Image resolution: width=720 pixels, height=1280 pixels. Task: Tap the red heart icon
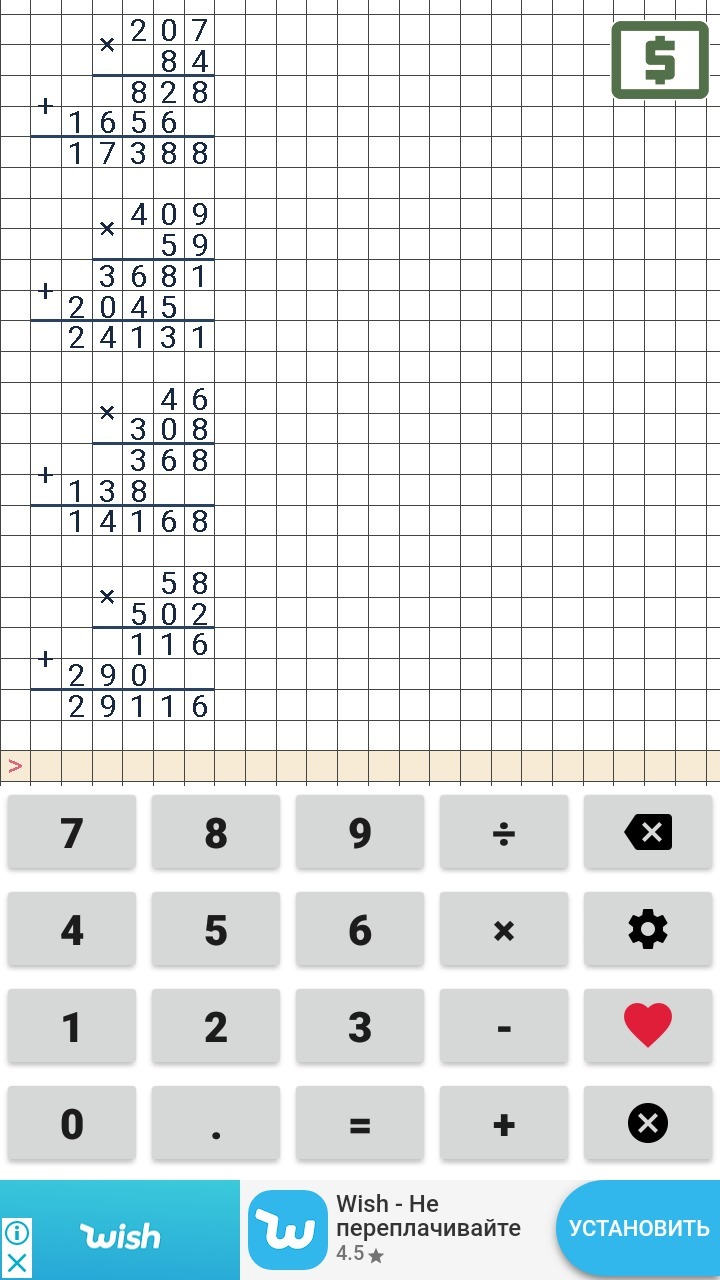[x=648, y=1027]
